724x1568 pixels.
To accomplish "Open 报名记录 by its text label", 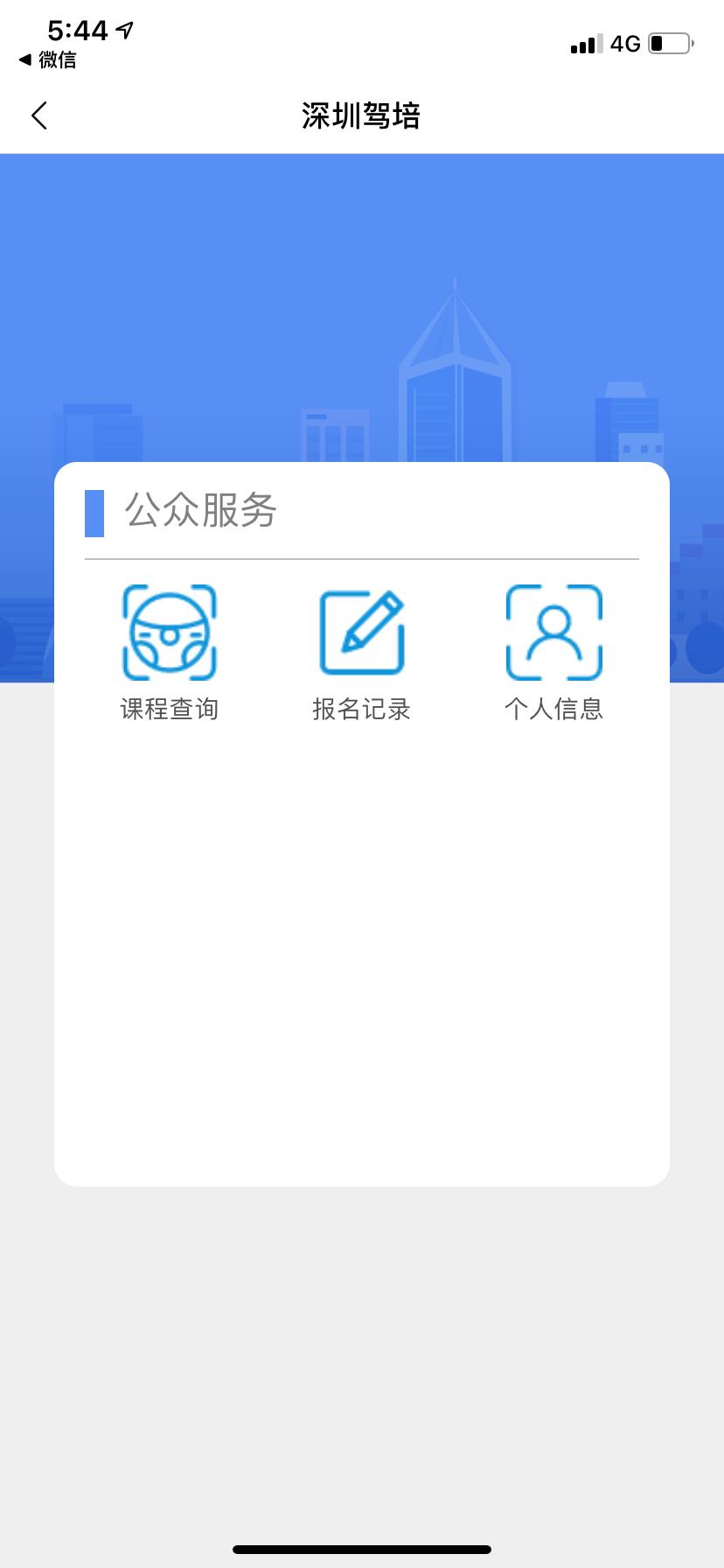I will 362,710.
